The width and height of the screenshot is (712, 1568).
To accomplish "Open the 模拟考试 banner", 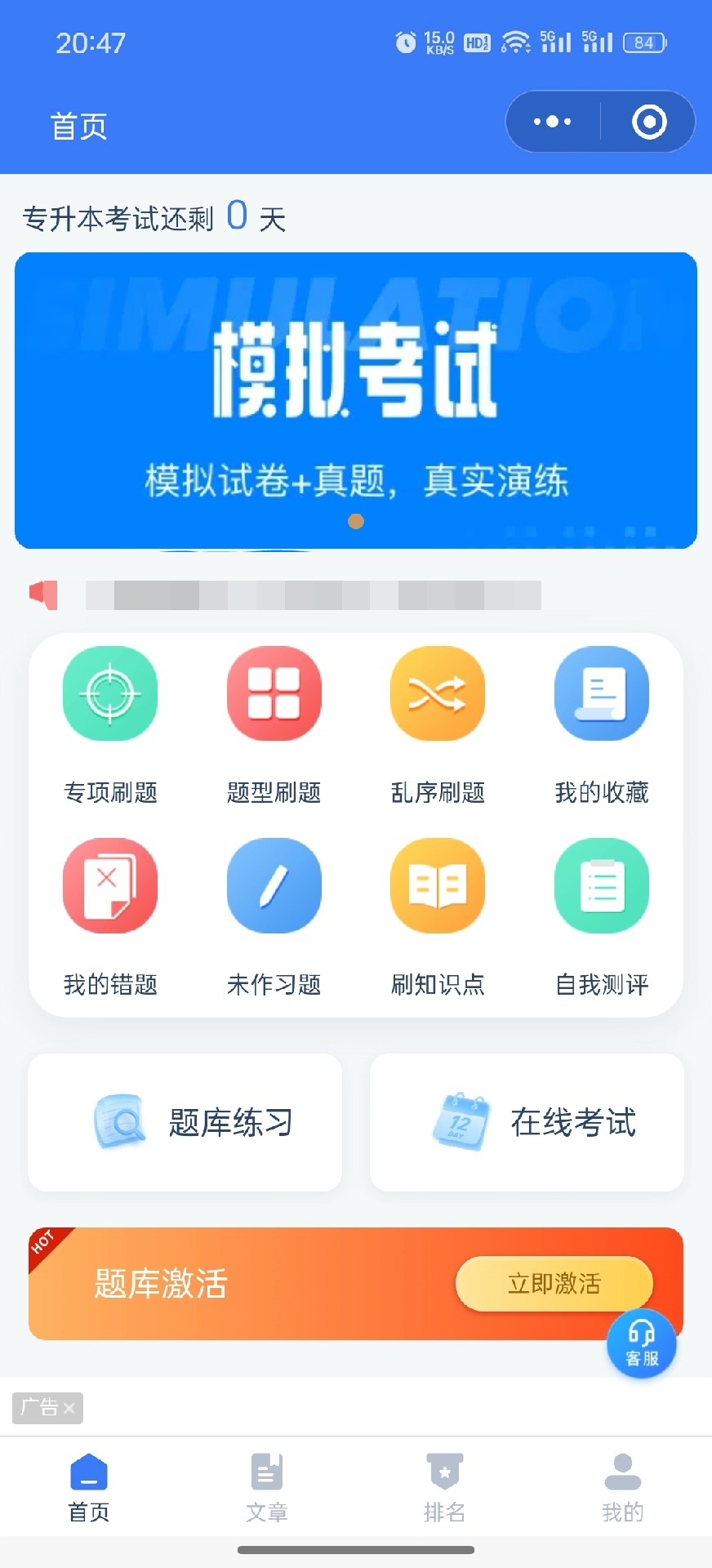I will click(x=356, y=400).
